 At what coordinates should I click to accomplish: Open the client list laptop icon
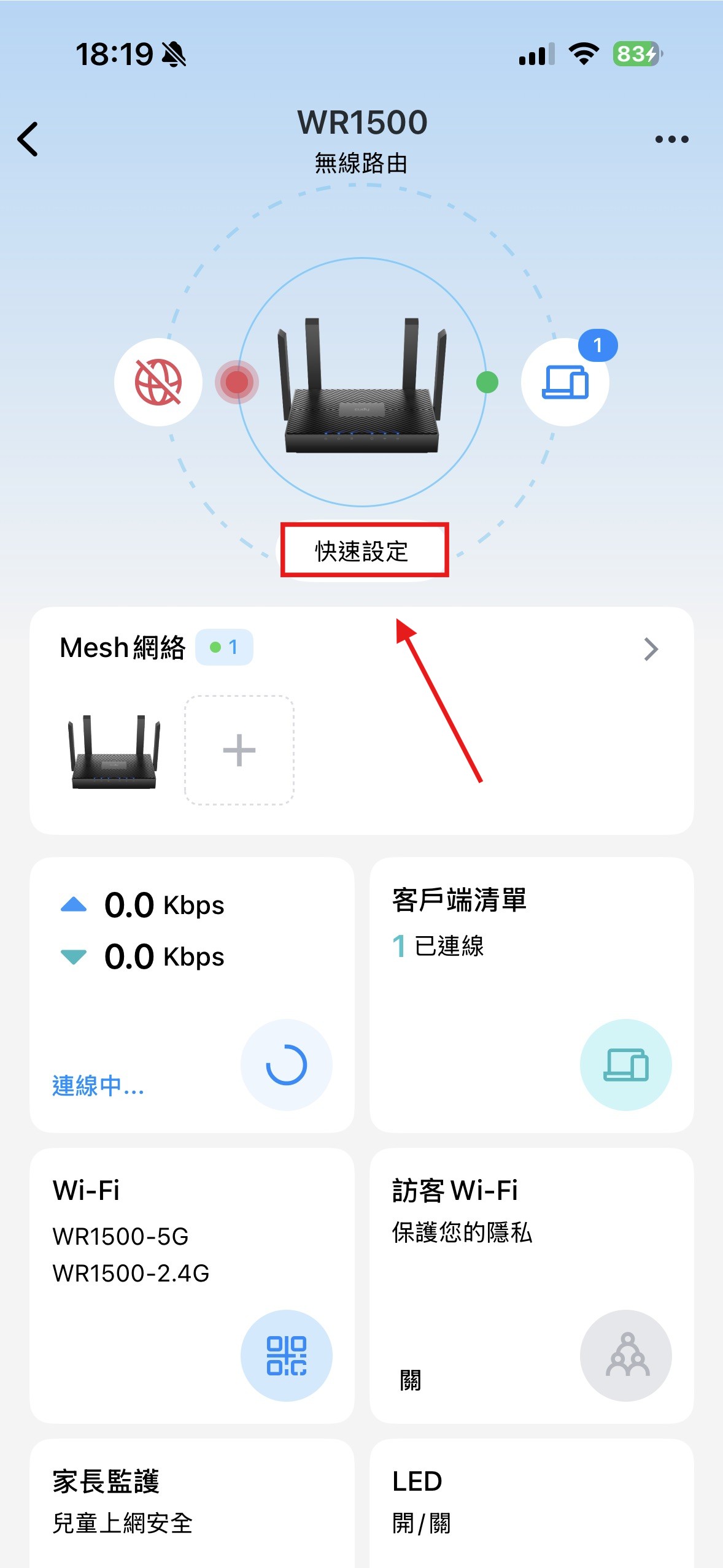(626, 1066)
